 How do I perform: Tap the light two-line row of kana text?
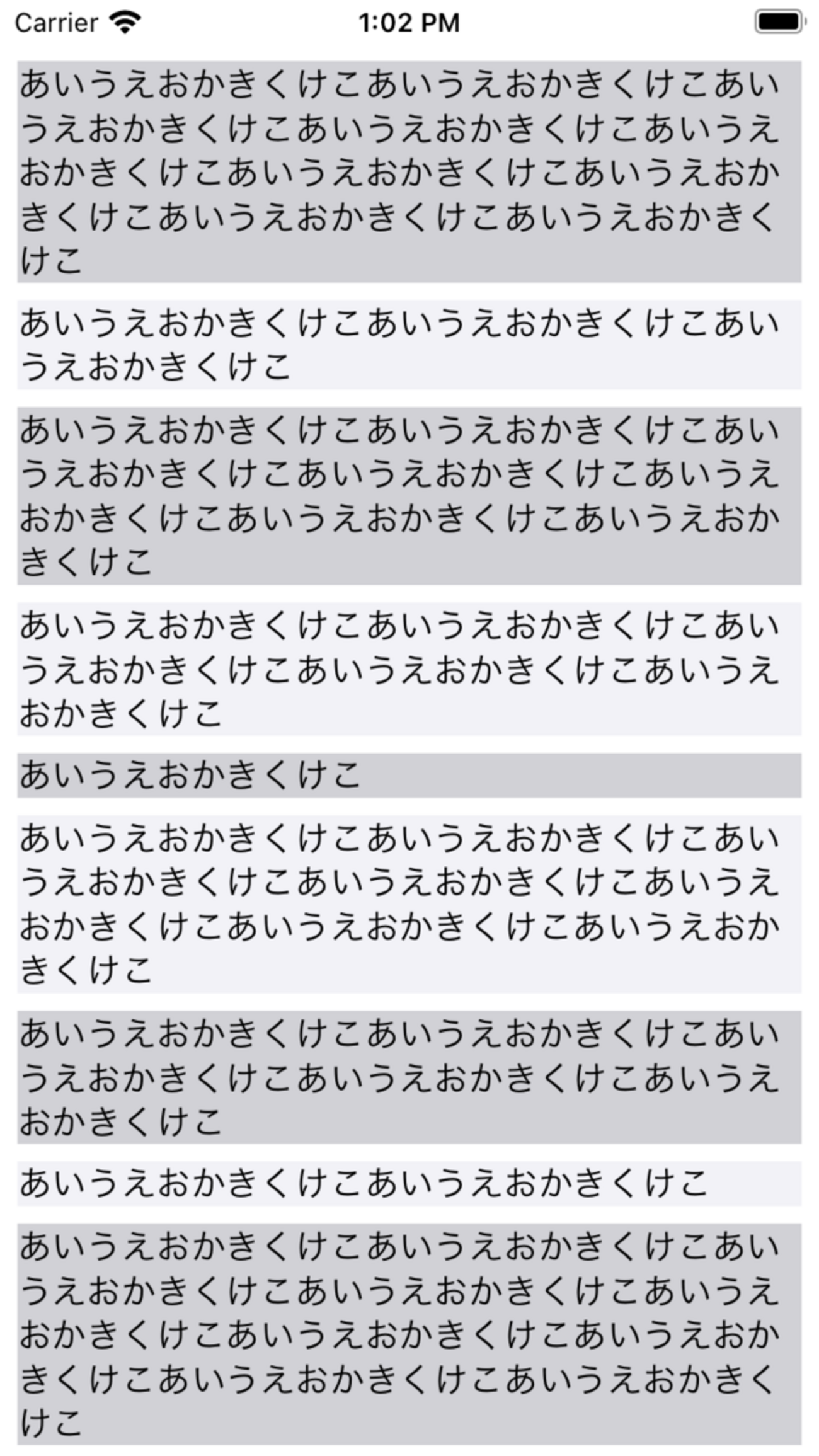(x=408, y=345)
